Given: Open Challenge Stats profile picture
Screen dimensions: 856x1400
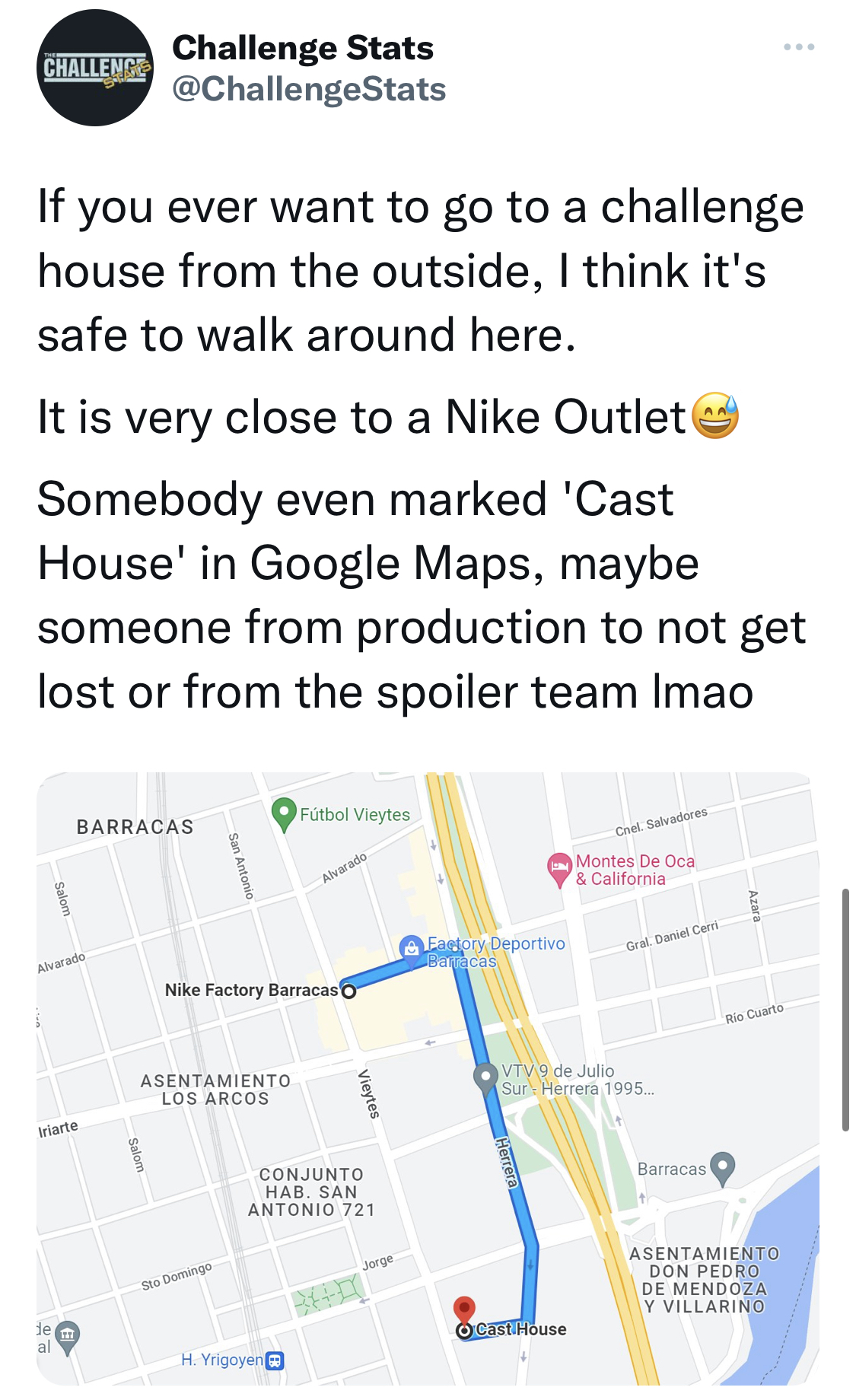Looking at the screenshot, I should point(95,68).
